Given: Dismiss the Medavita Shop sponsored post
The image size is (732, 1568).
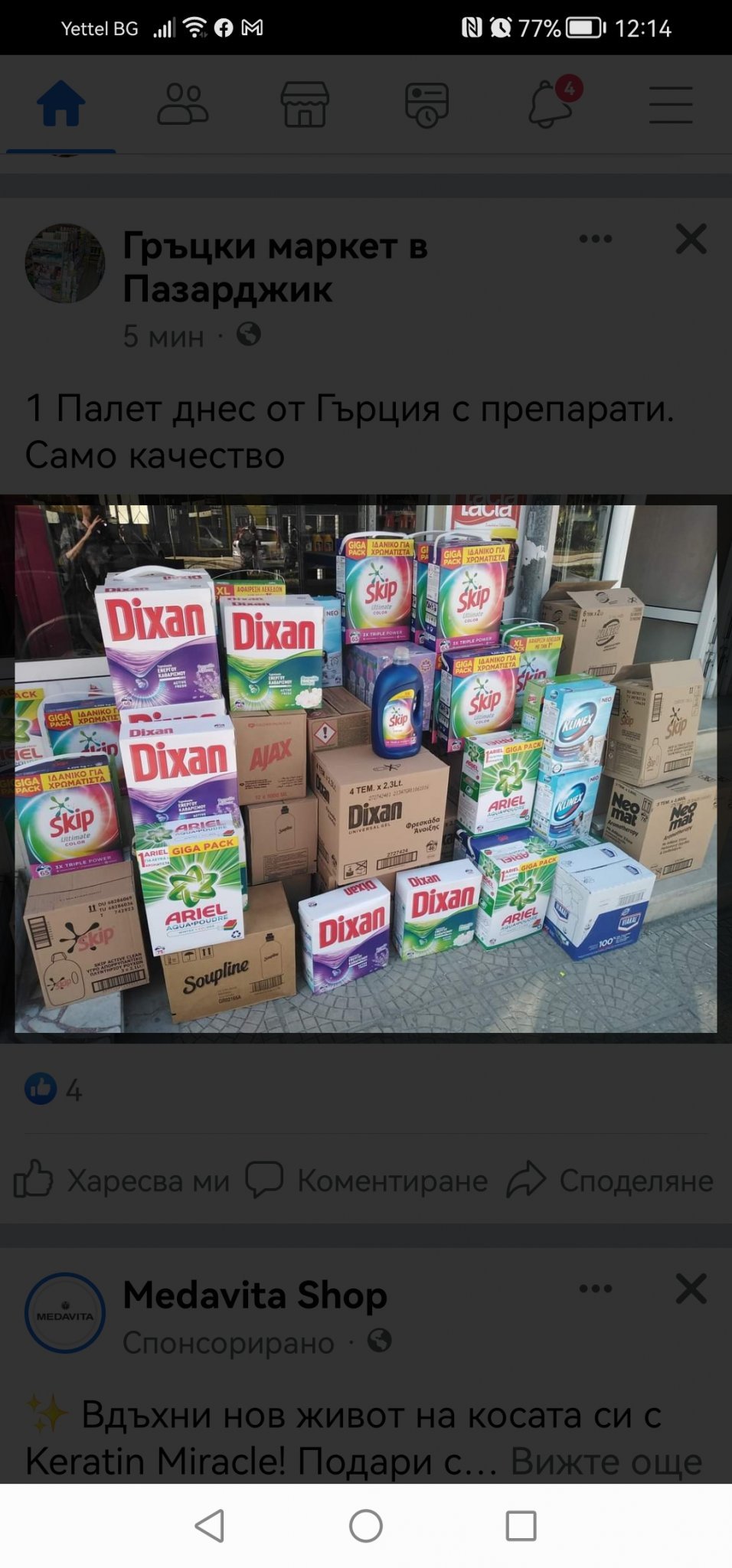Looking at the screenshot, I should (691, 1289).
